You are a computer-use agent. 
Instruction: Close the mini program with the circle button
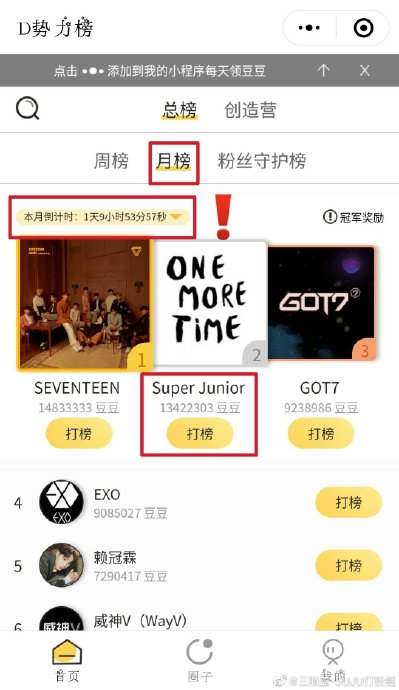click(x=363, y=28)
